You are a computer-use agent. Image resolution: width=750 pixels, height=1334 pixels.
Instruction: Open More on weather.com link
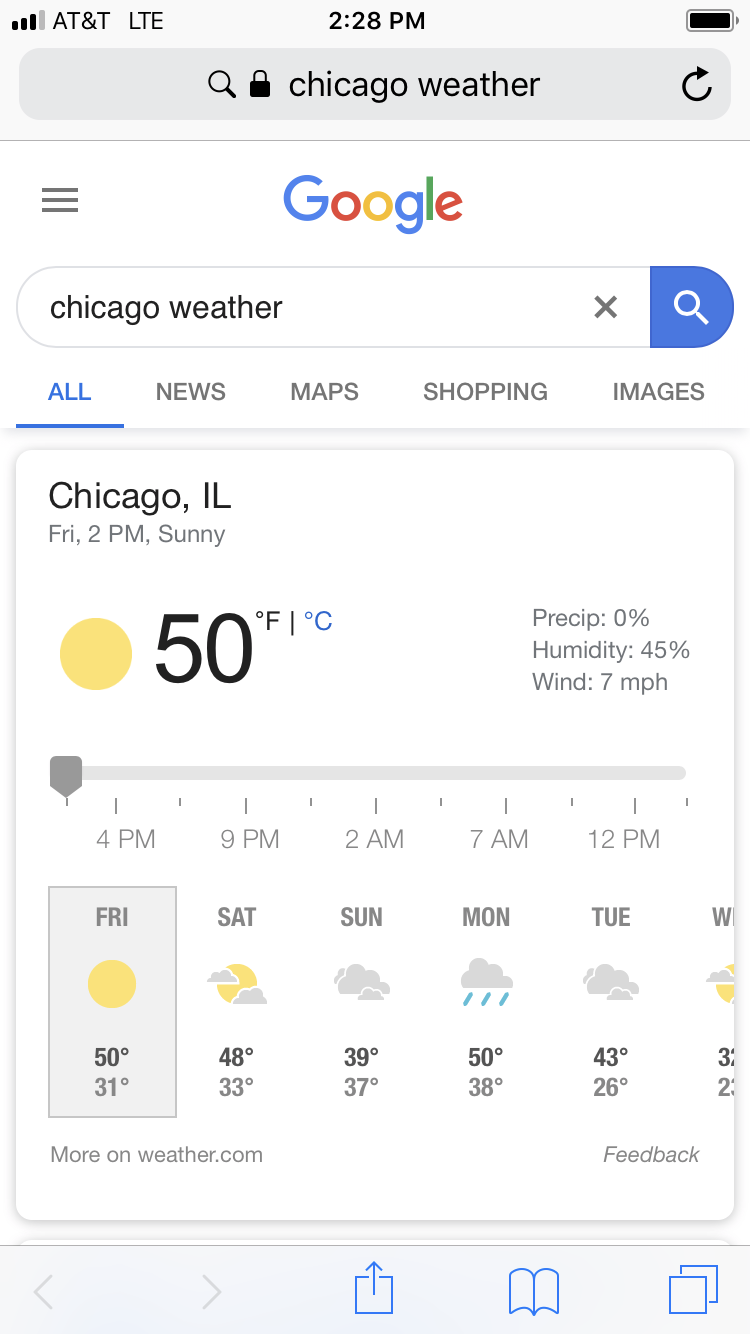[157, 1155]
